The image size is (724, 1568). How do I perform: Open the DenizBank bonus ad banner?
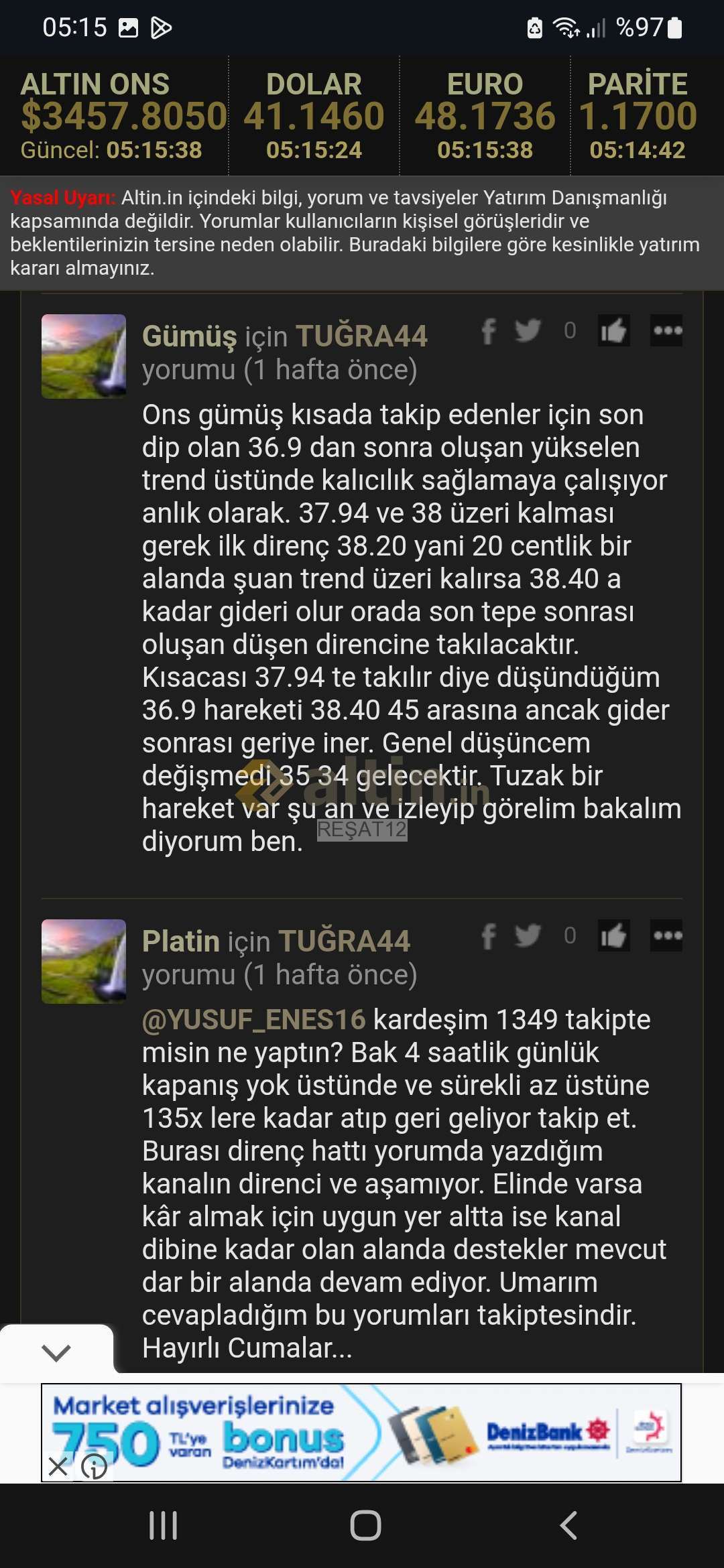361,1432
